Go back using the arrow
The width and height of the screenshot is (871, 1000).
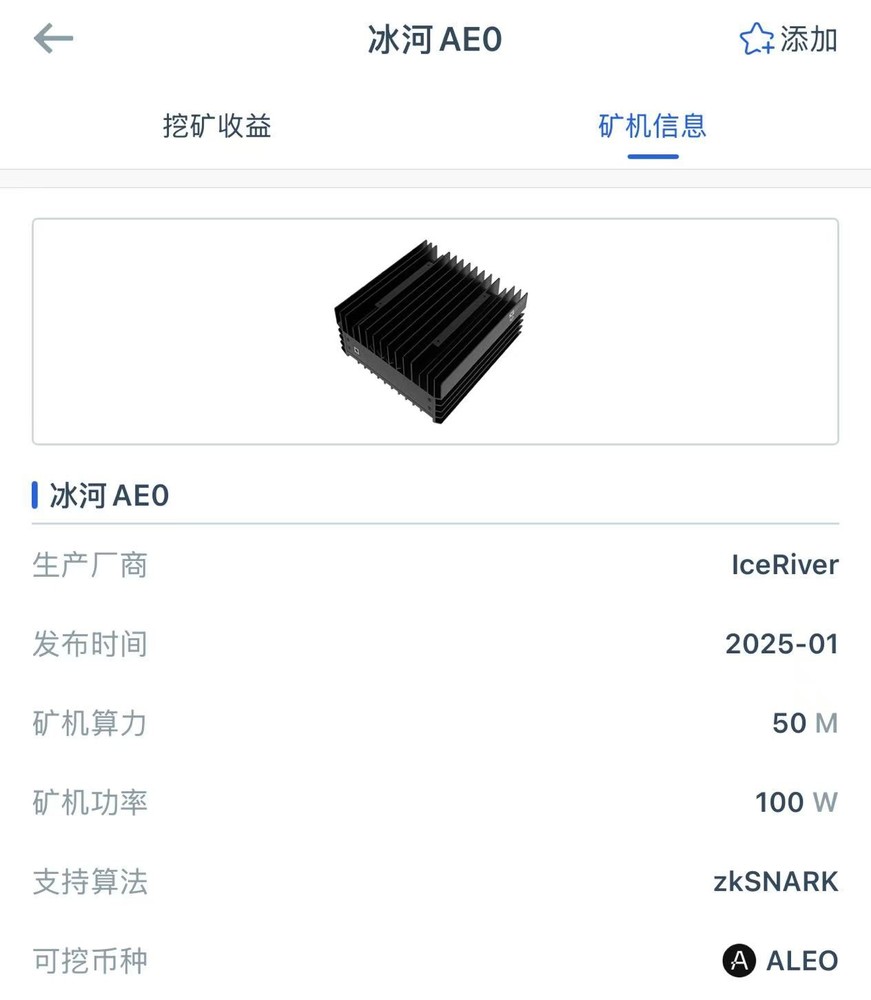(53, 39)
